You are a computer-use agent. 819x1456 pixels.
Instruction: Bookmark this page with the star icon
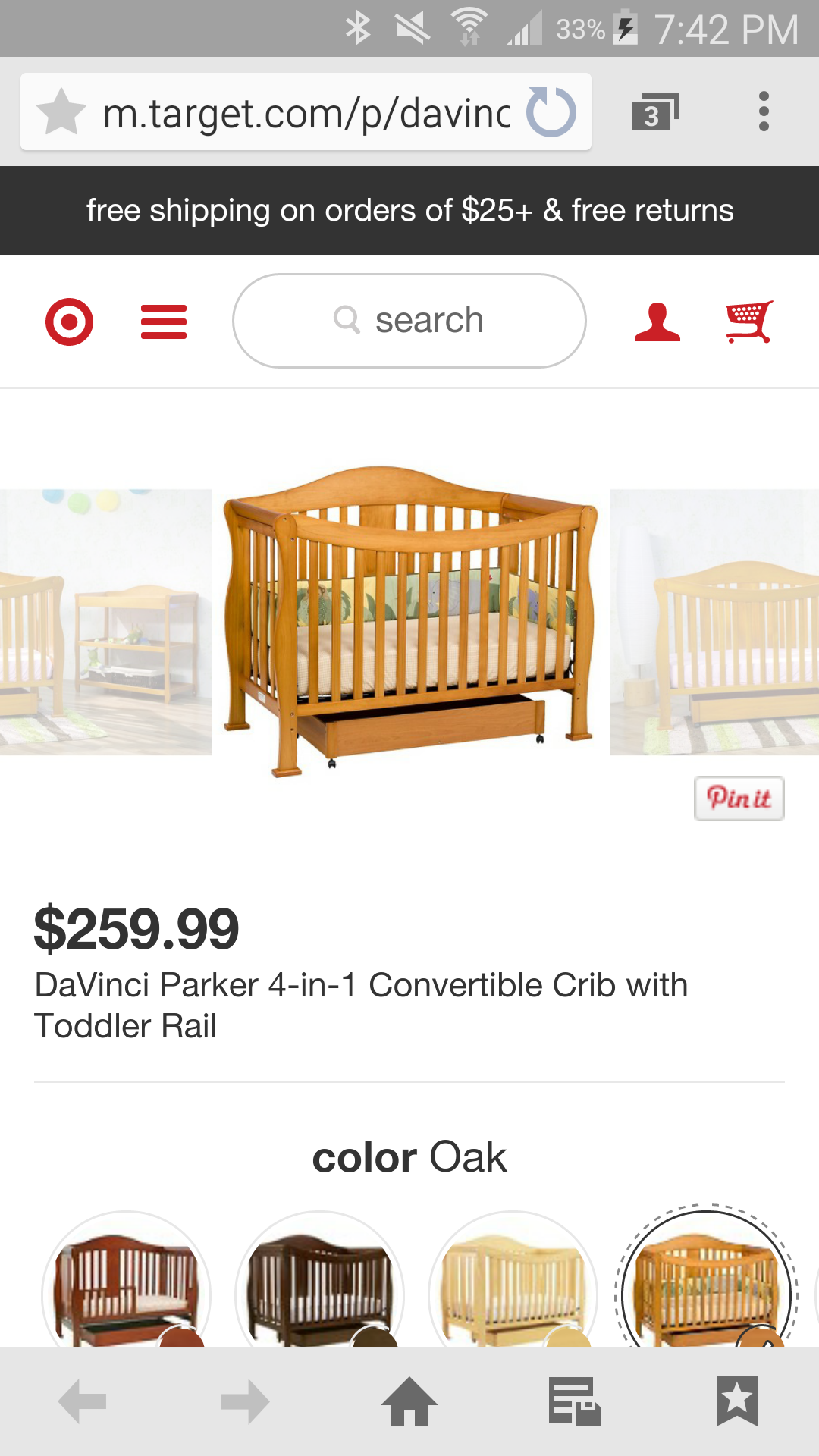(x=61, y=111)
